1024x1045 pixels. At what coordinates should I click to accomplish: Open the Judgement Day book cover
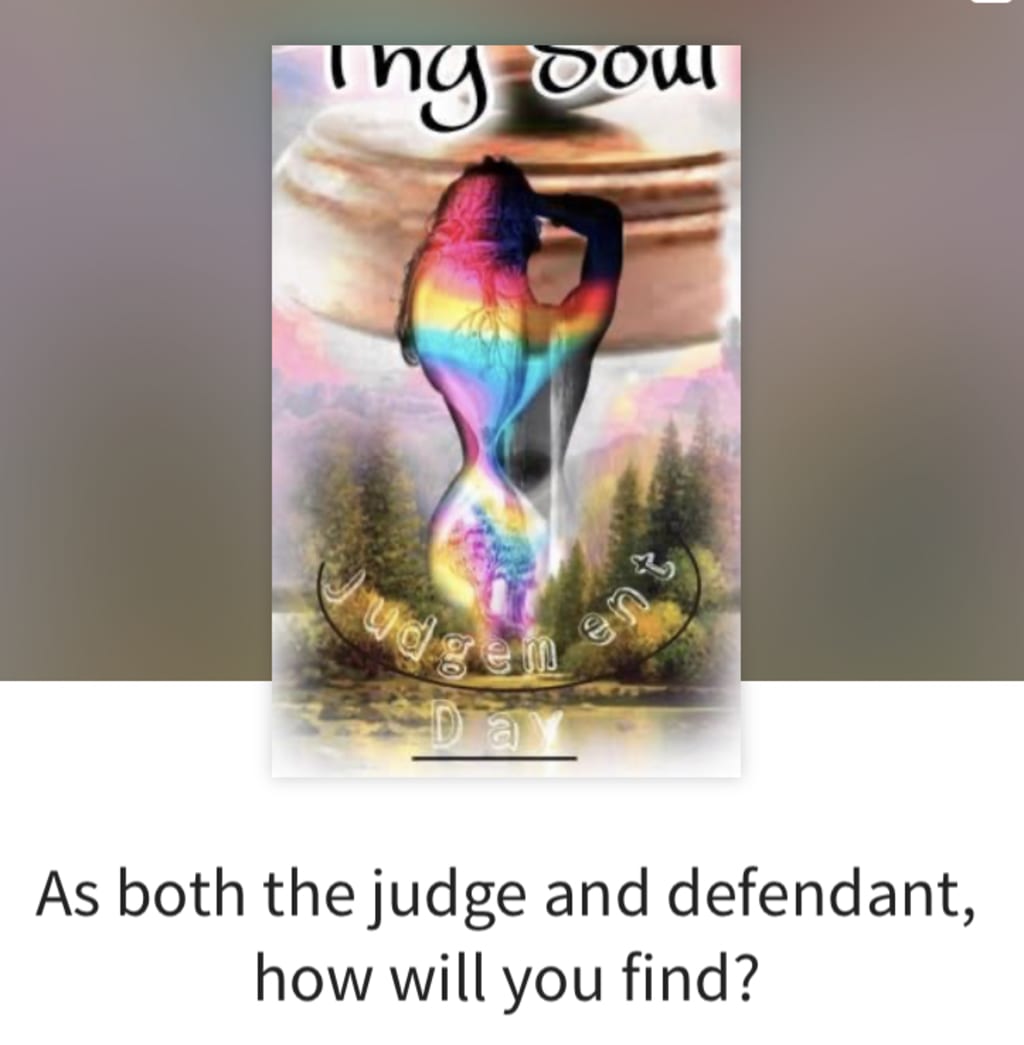506,410
